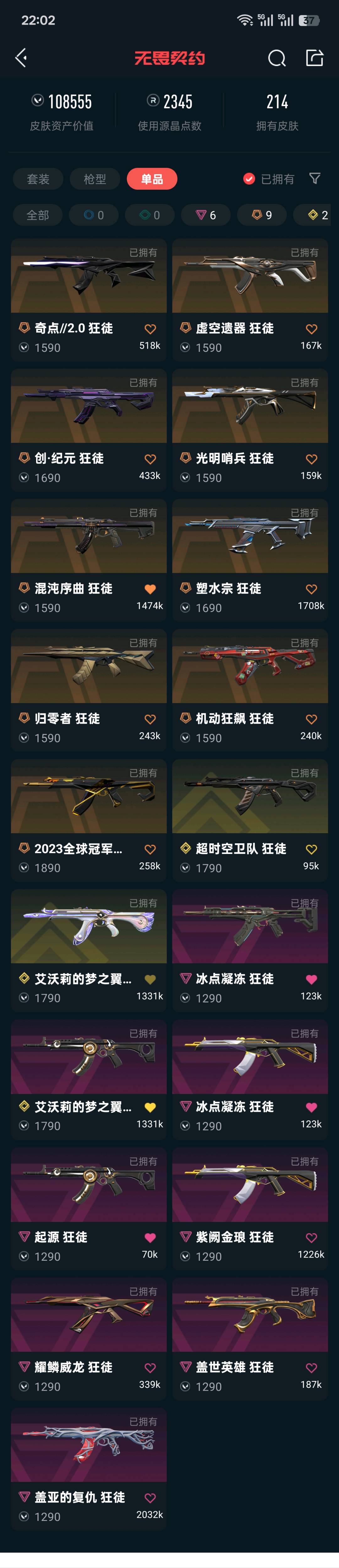
Task: Open the filter funnel icon
Action: [x=315, y=178]
